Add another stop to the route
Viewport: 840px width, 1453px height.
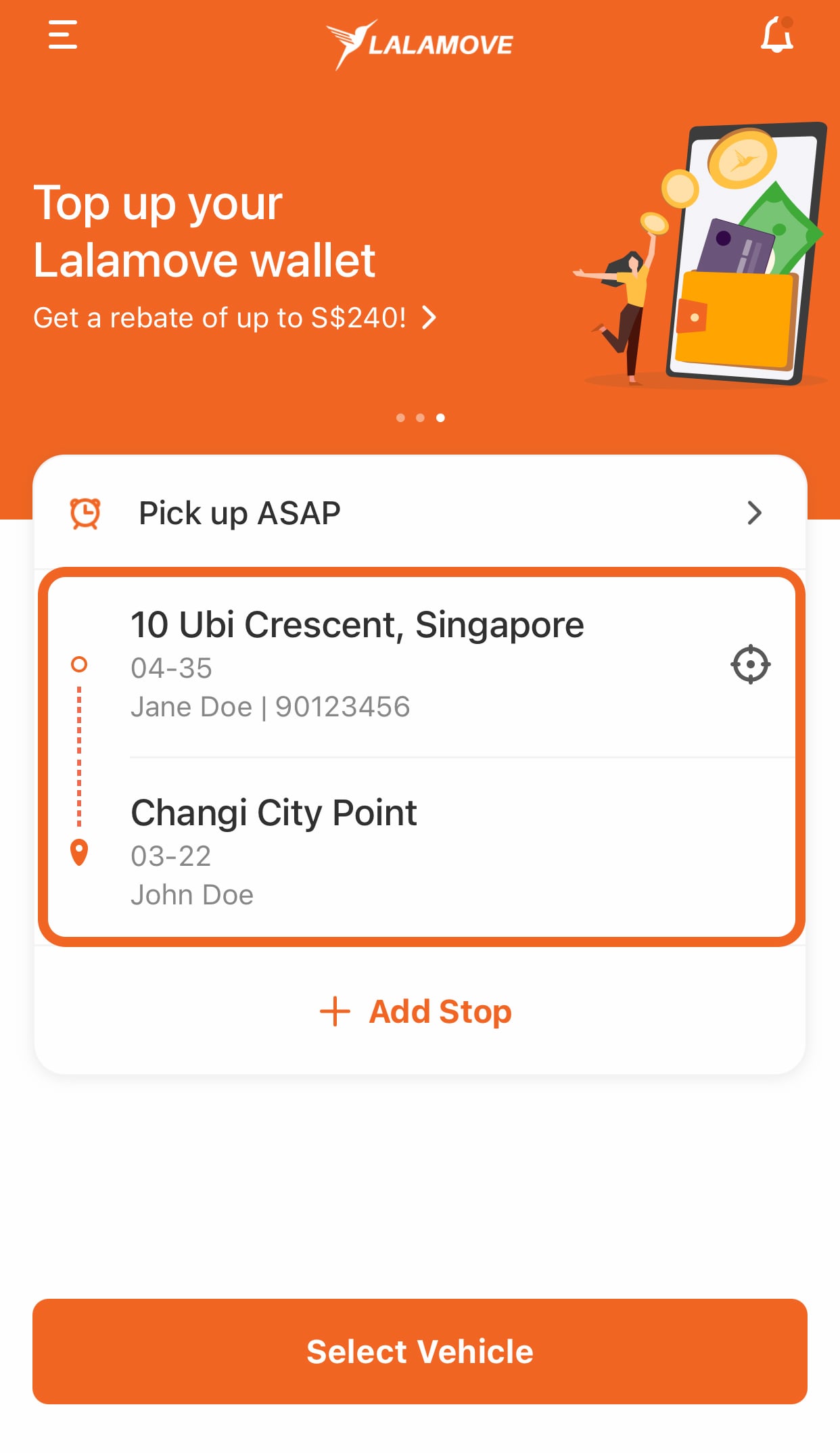tap(417, 1012)
